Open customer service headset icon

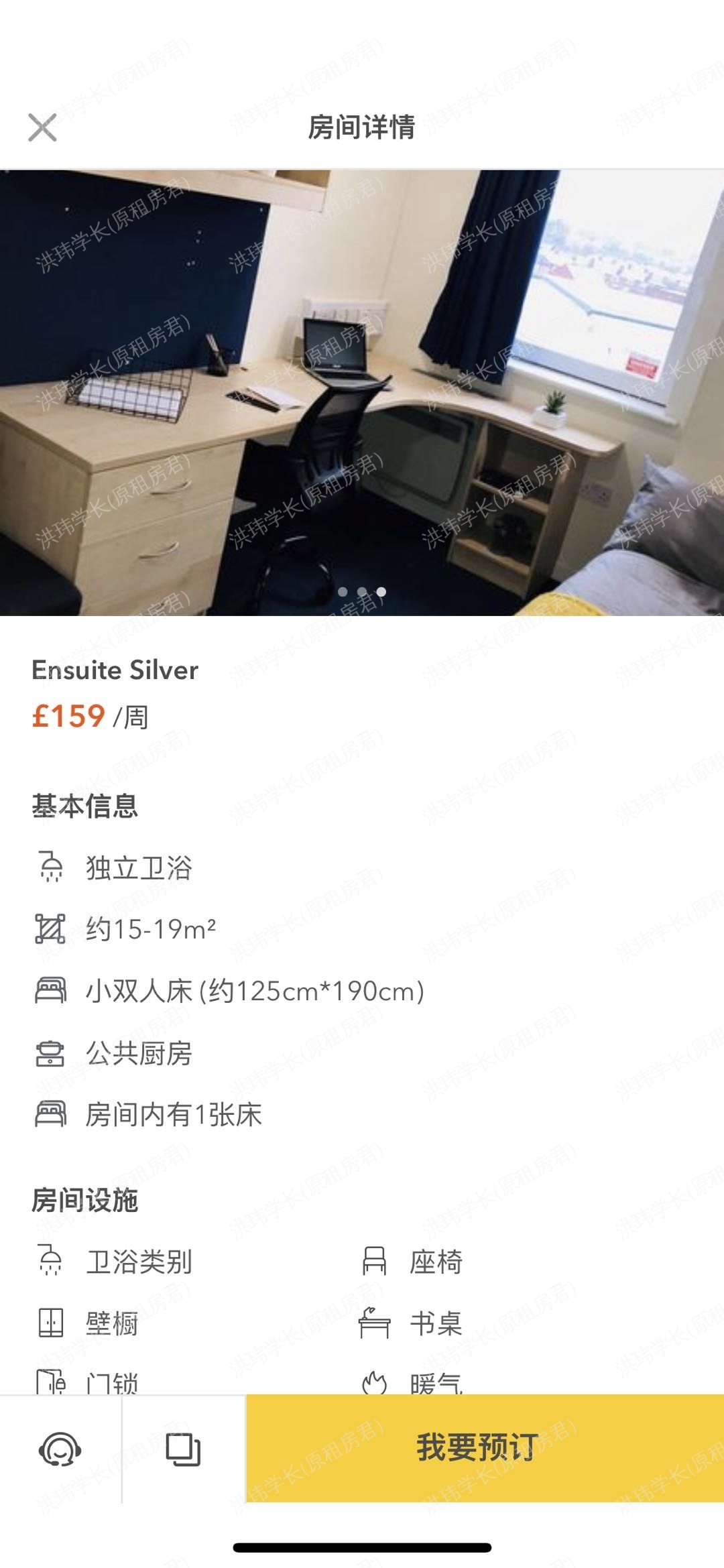[60, 1450]
